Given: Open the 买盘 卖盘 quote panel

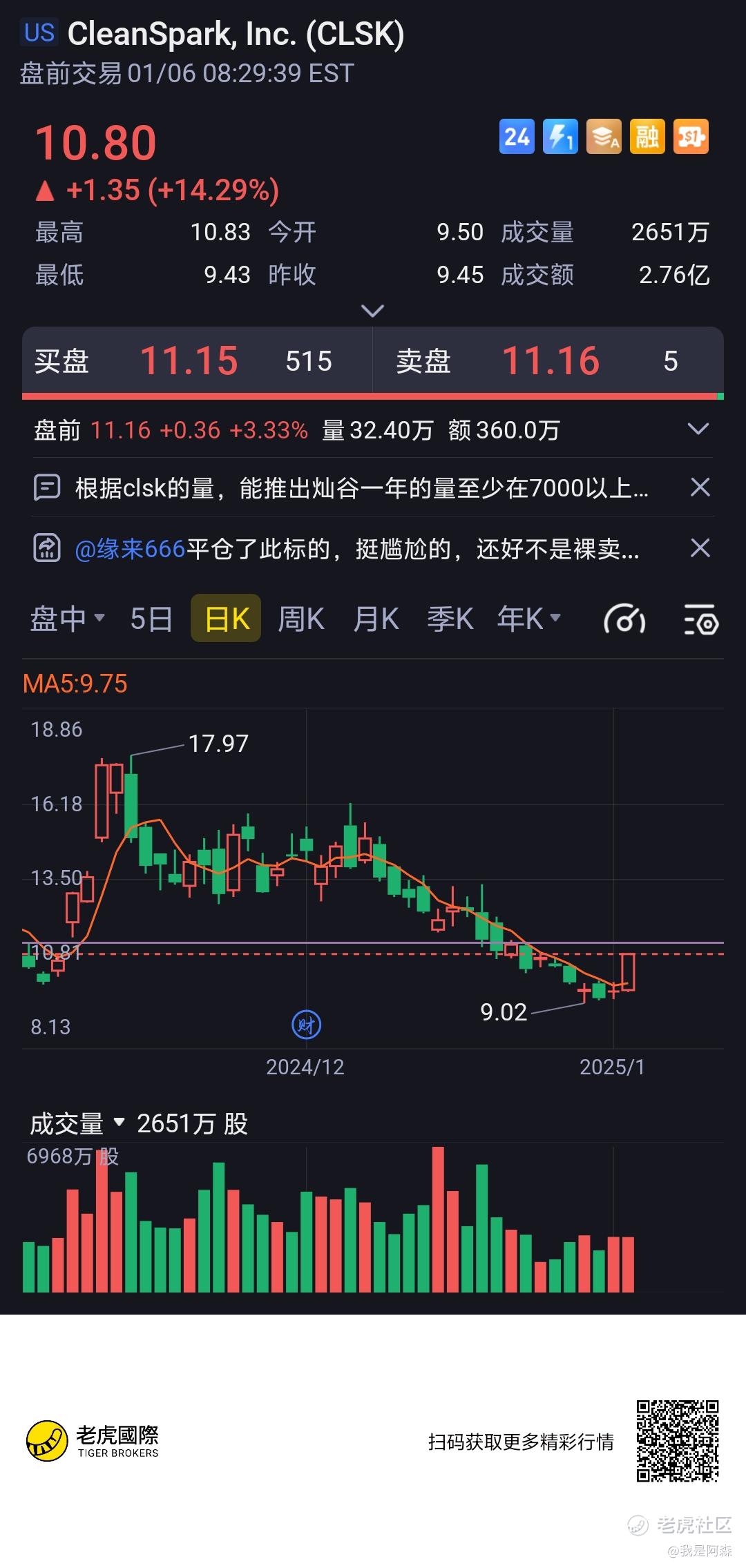Looking at the screenshot, I should coord(373,361).
